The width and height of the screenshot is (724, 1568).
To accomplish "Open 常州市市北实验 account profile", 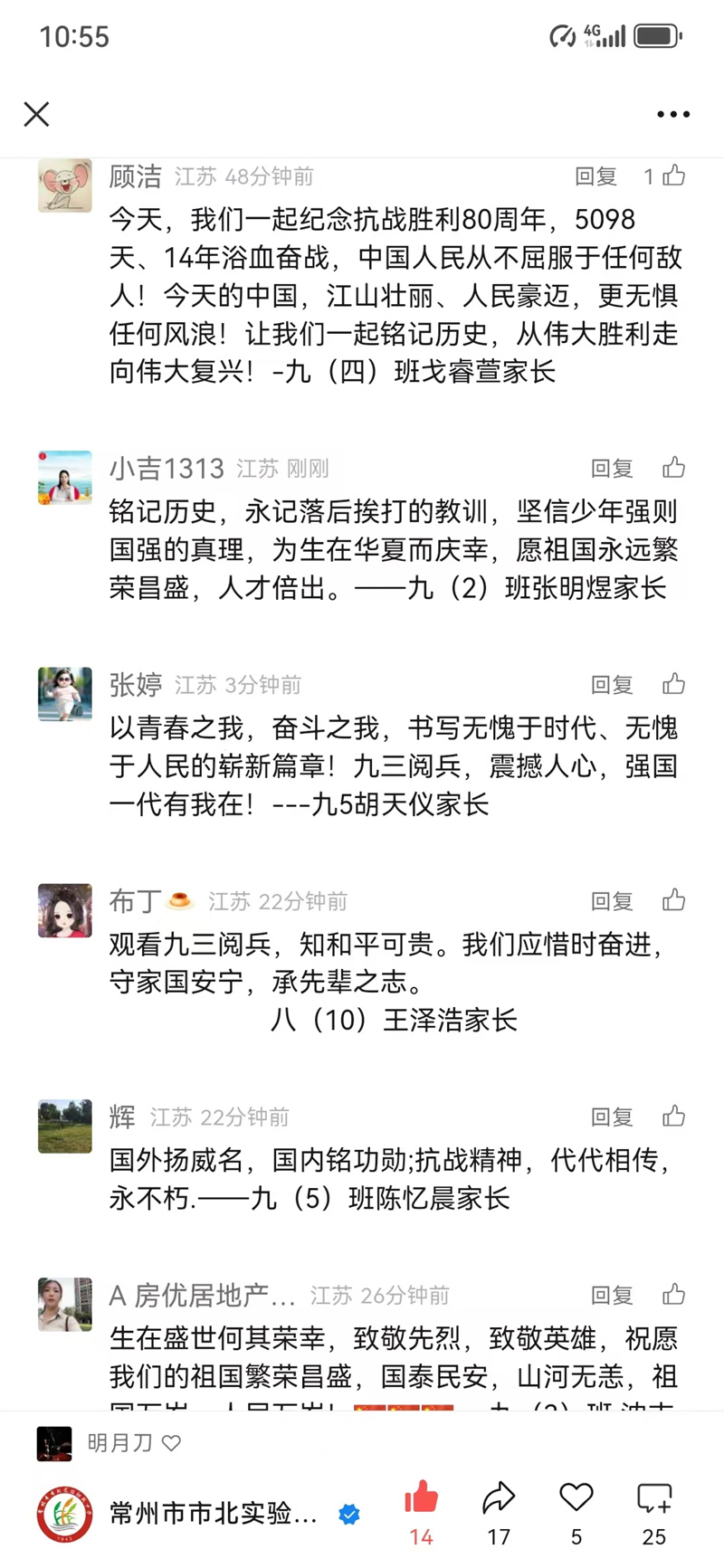I will [x=213, y=1513].
